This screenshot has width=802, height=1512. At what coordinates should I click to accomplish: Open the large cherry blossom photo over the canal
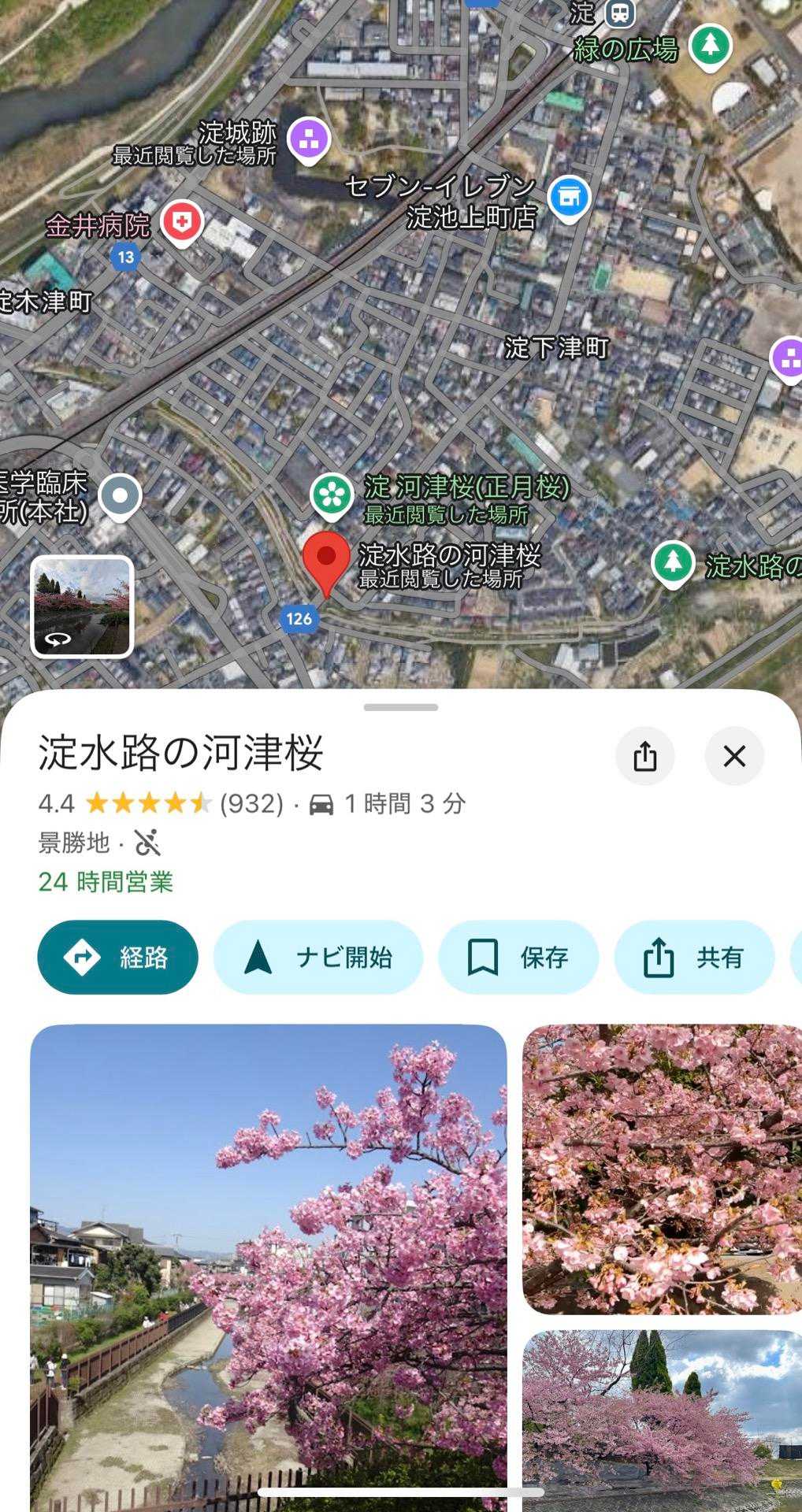point(269,1268)
